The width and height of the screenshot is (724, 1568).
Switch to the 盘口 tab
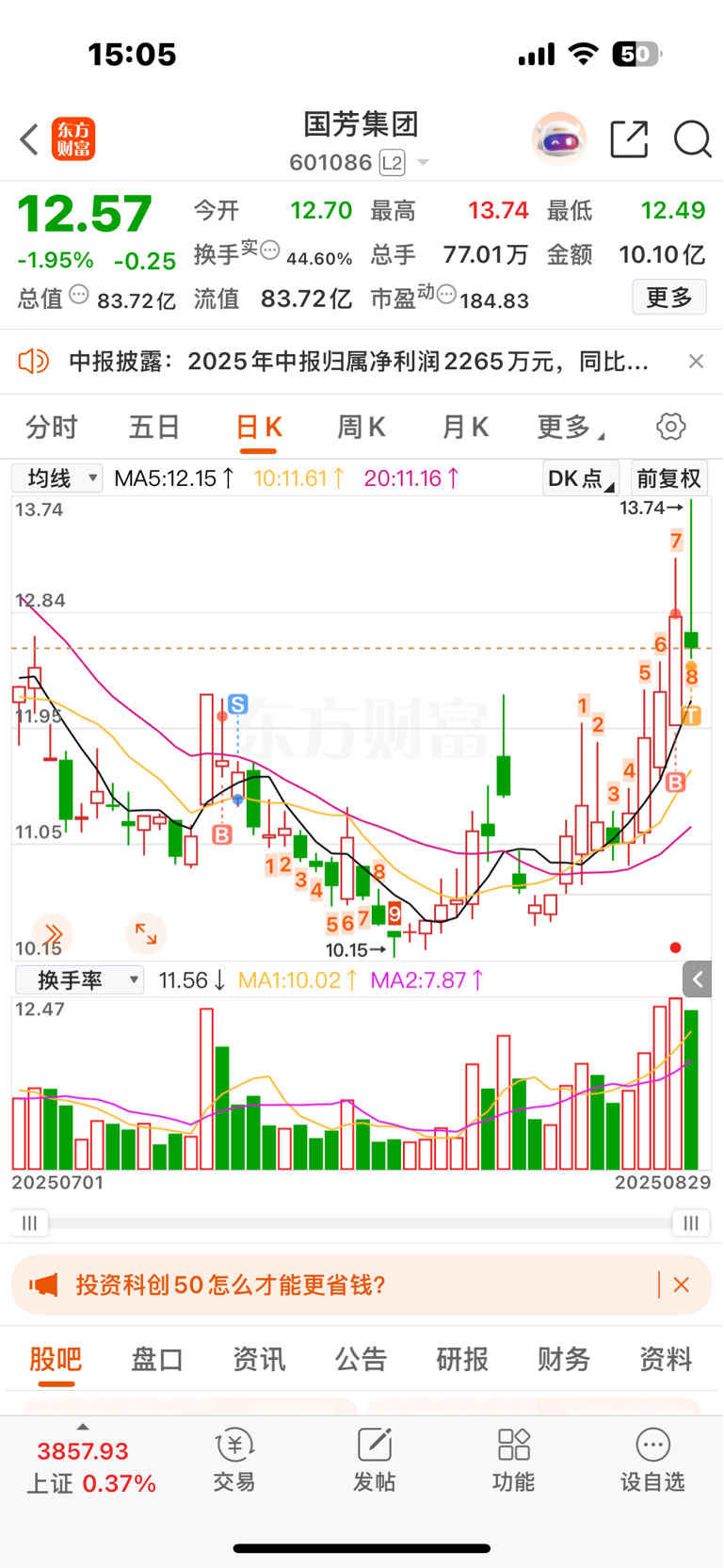pos(157,1359)
